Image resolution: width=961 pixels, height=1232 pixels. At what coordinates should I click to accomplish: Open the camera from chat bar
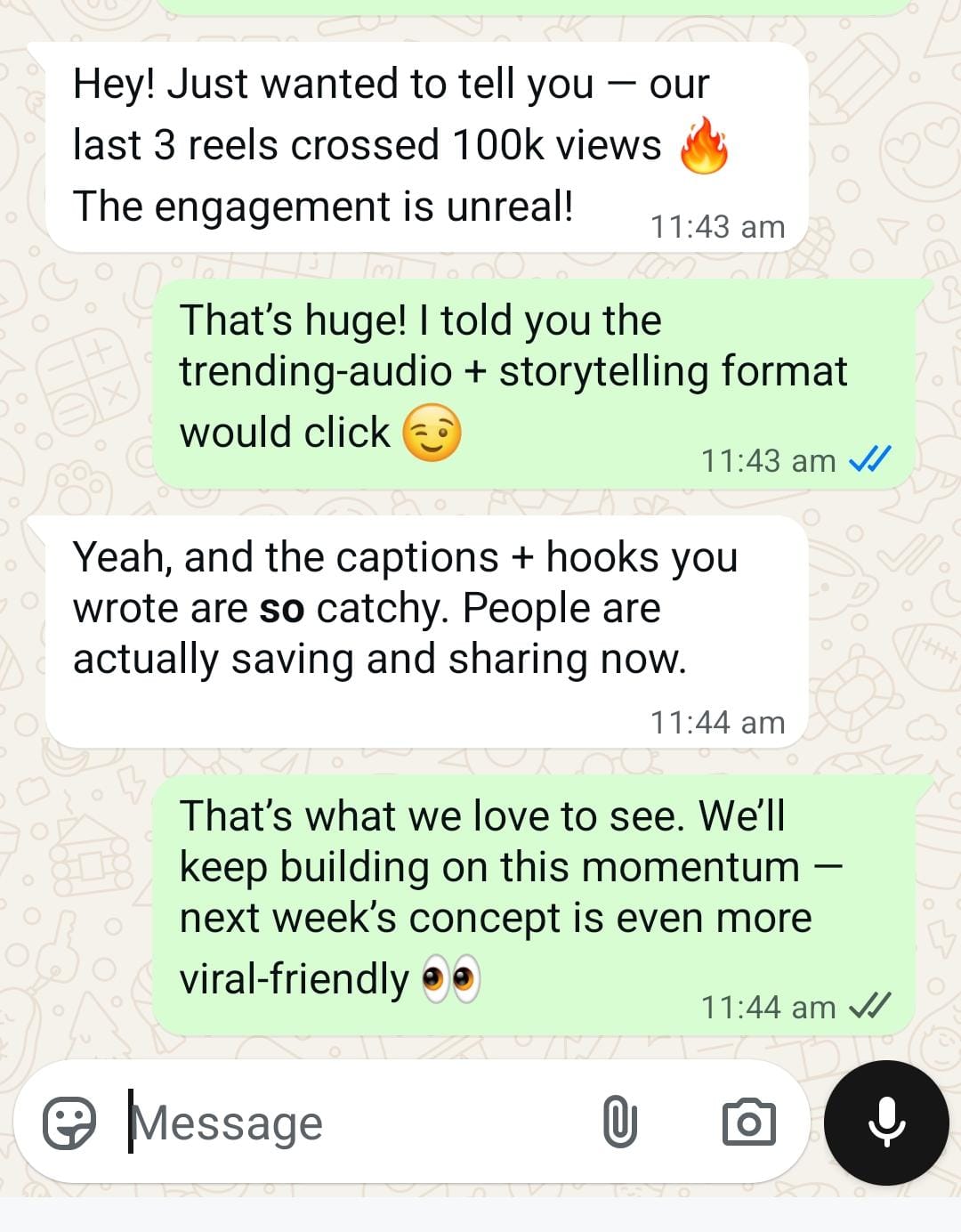748,1123
